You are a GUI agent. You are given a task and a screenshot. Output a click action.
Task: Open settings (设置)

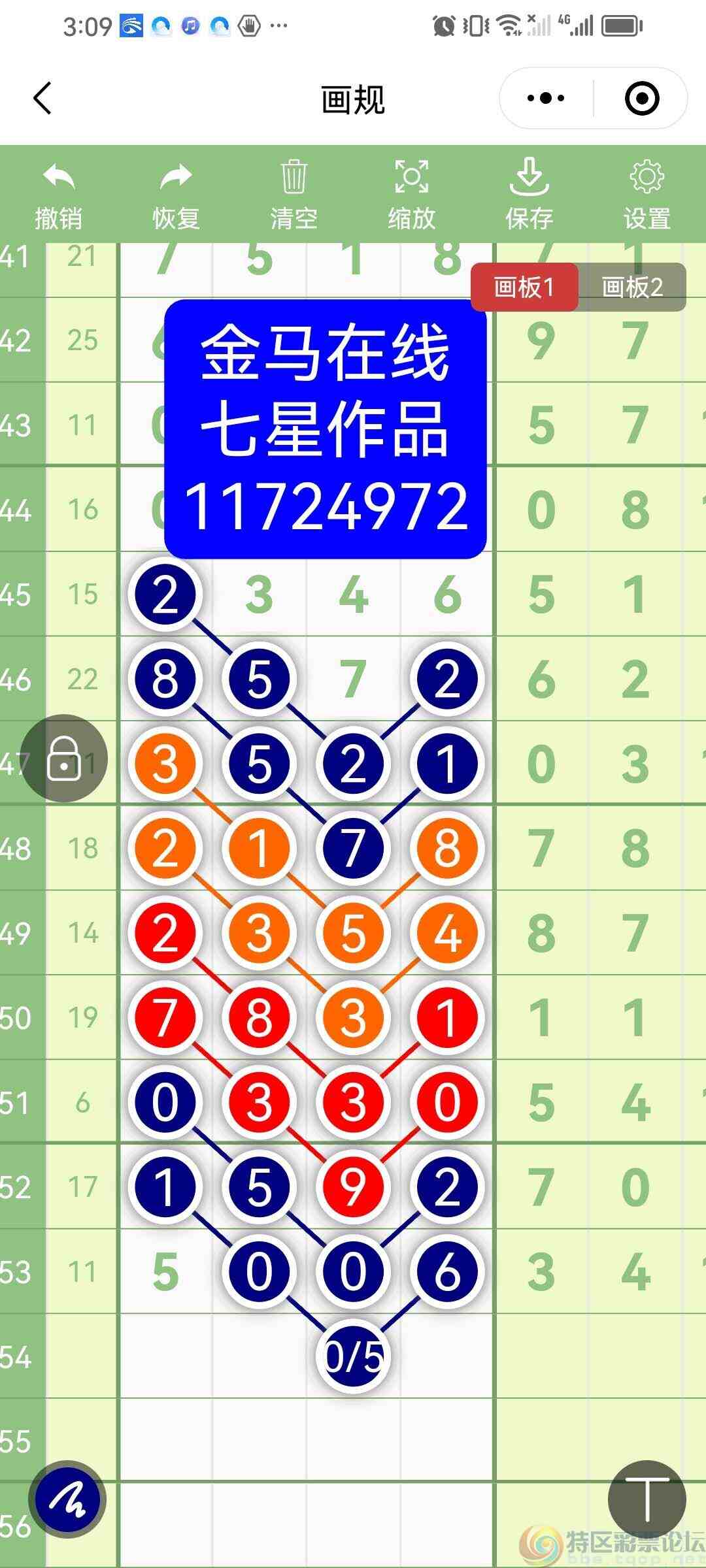click(647, 195)
